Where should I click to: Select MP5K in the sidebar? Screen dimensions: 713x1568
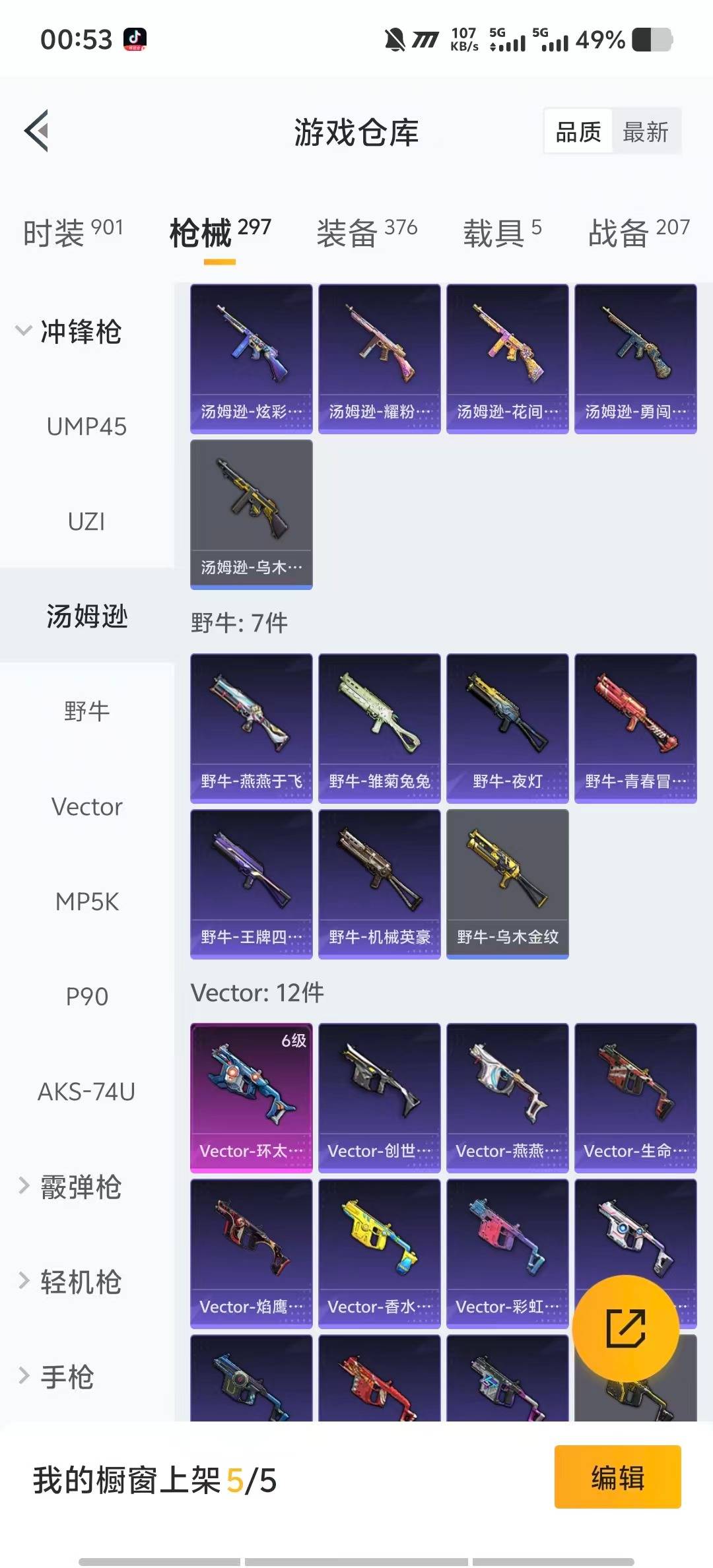pos(86,901)
